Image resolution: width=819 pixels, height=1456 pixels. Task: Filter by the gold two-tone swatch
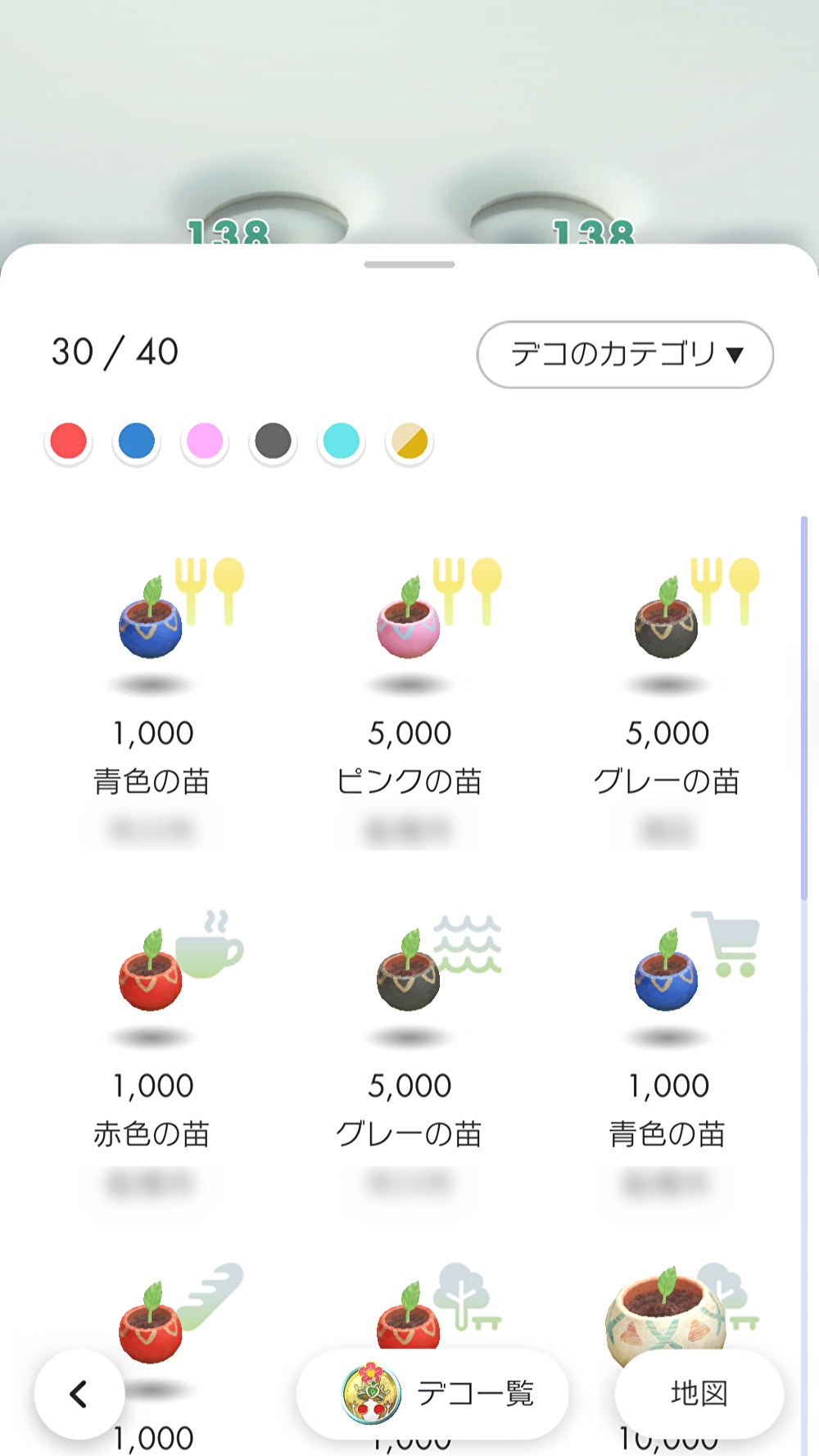tap(409, 441)
